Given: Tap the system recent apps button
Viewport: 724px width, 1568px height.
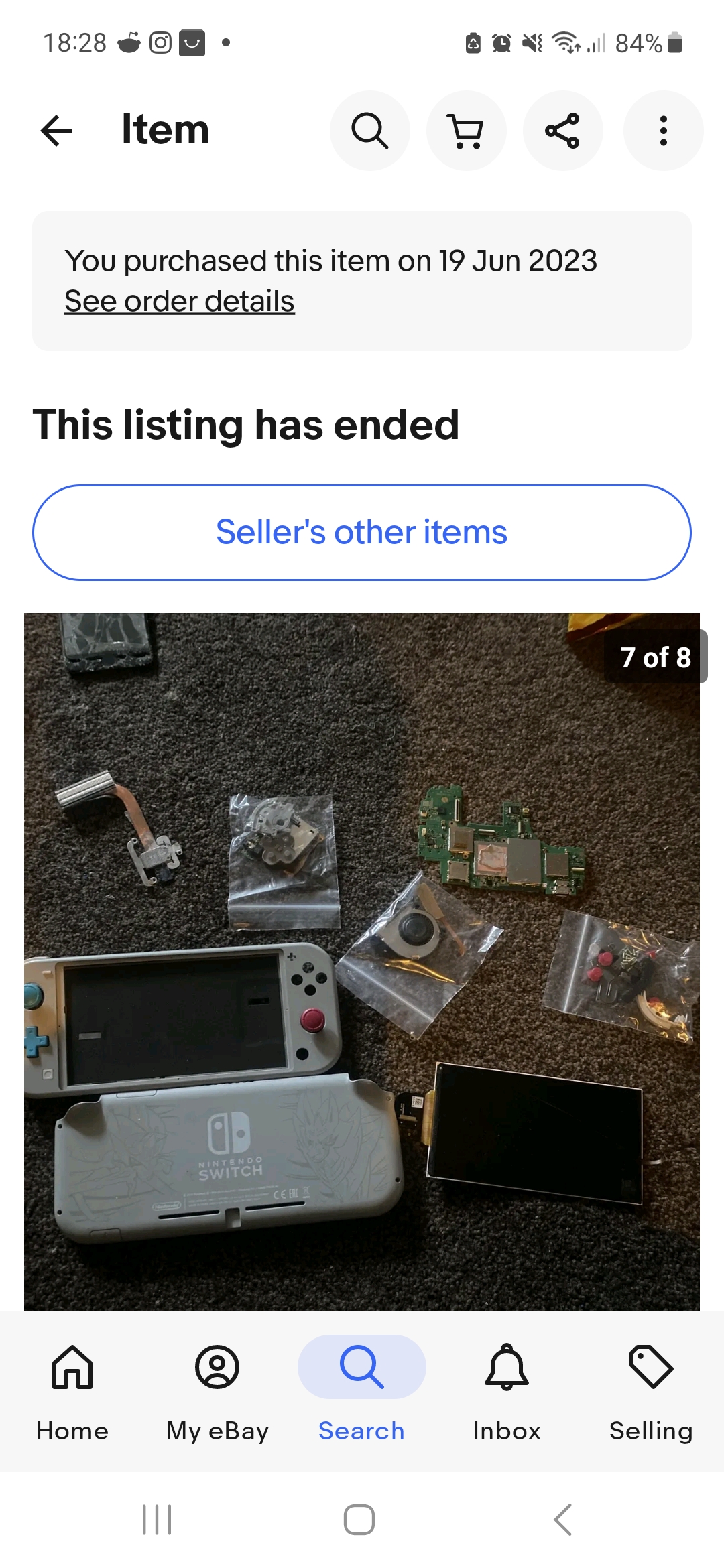Looking at the screenshot, I should click(158, 1519).
